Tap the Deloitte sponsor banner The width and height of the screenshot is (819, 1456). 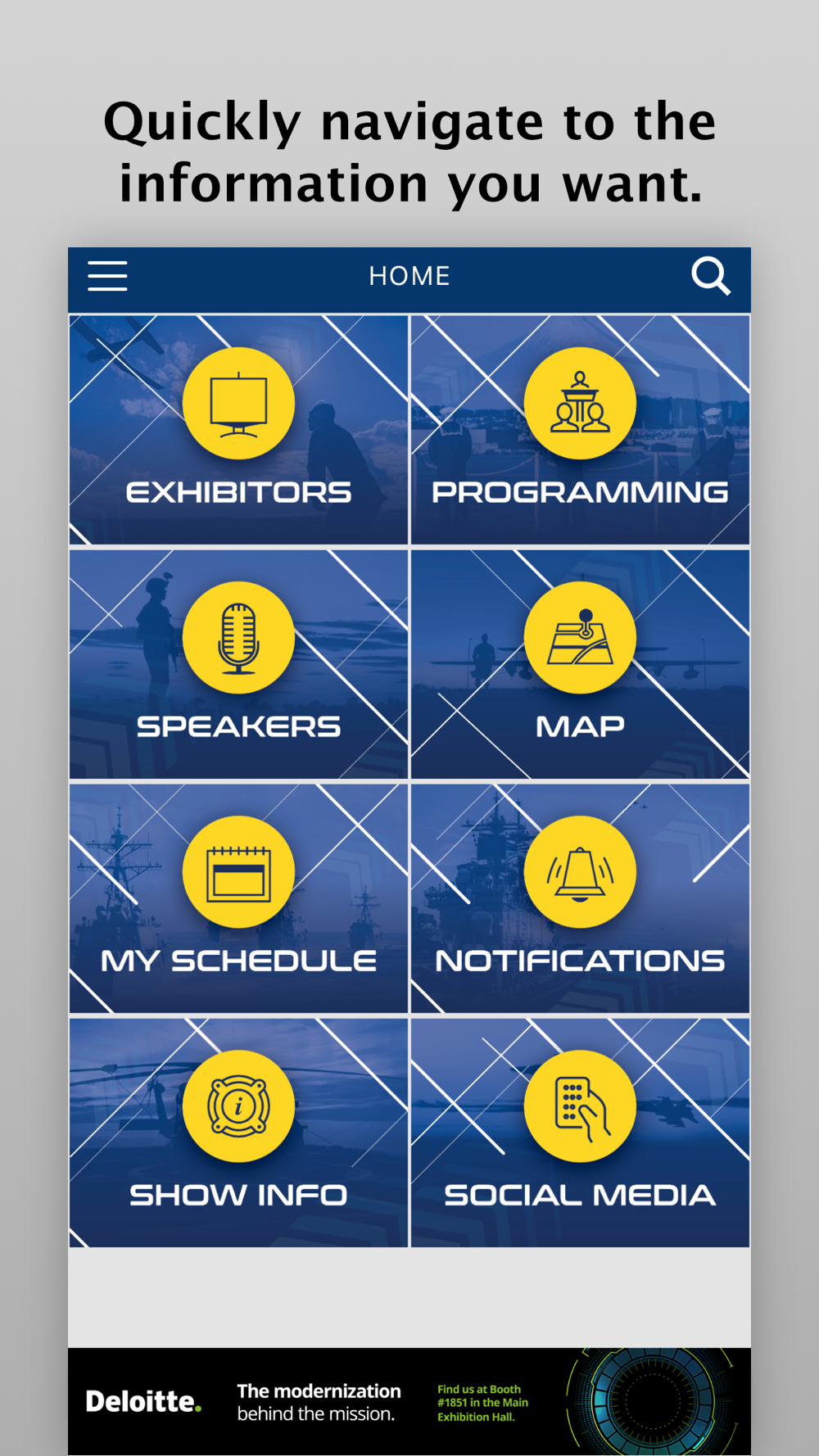point(409,1401)
